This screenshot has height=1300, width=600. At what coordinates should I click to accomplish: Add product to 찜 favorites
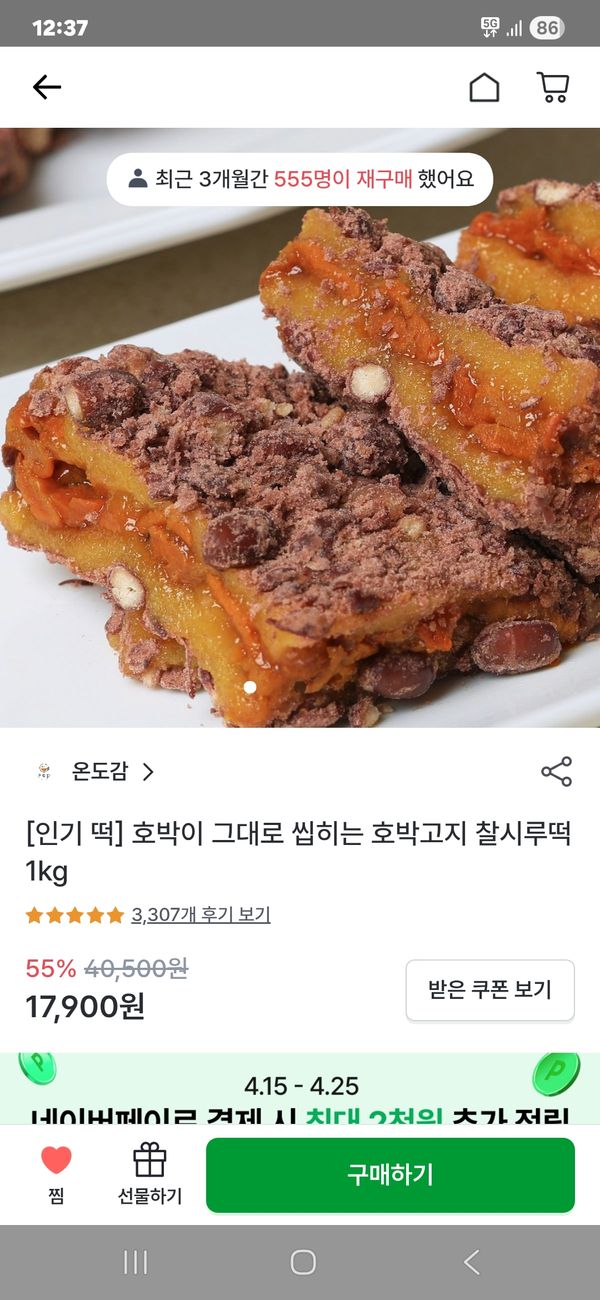56,1174
